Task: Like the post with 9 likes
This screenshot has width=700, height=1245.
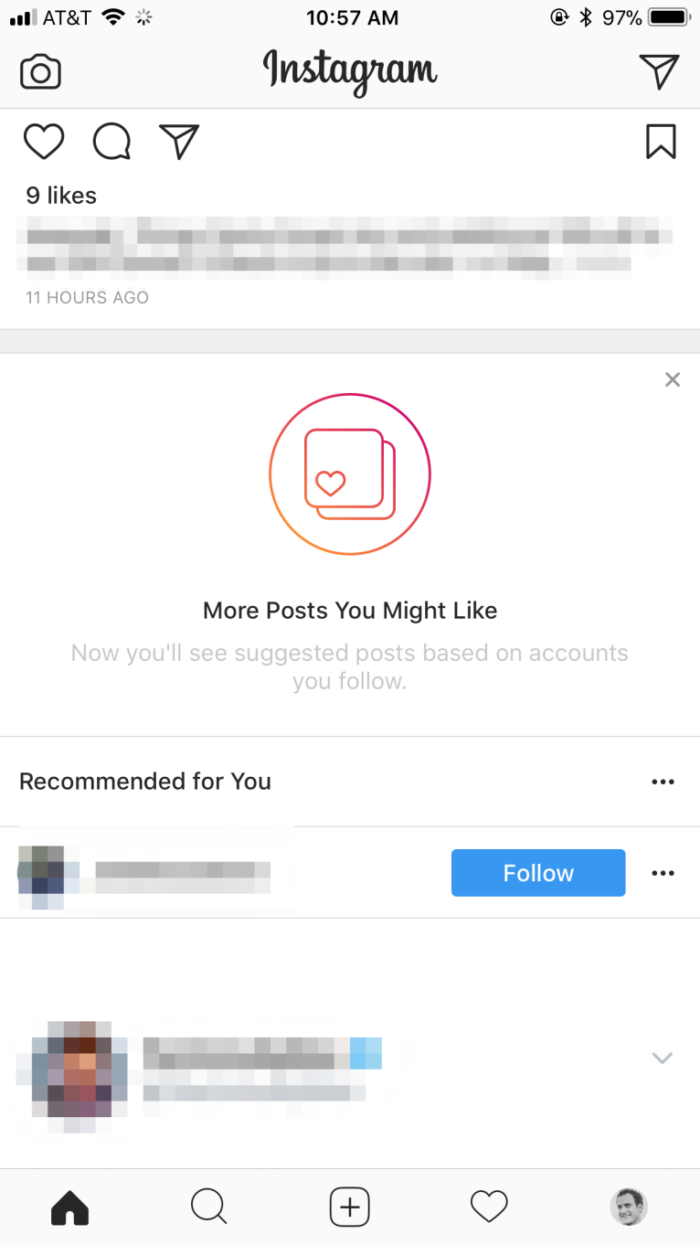Action: point(44,142)
